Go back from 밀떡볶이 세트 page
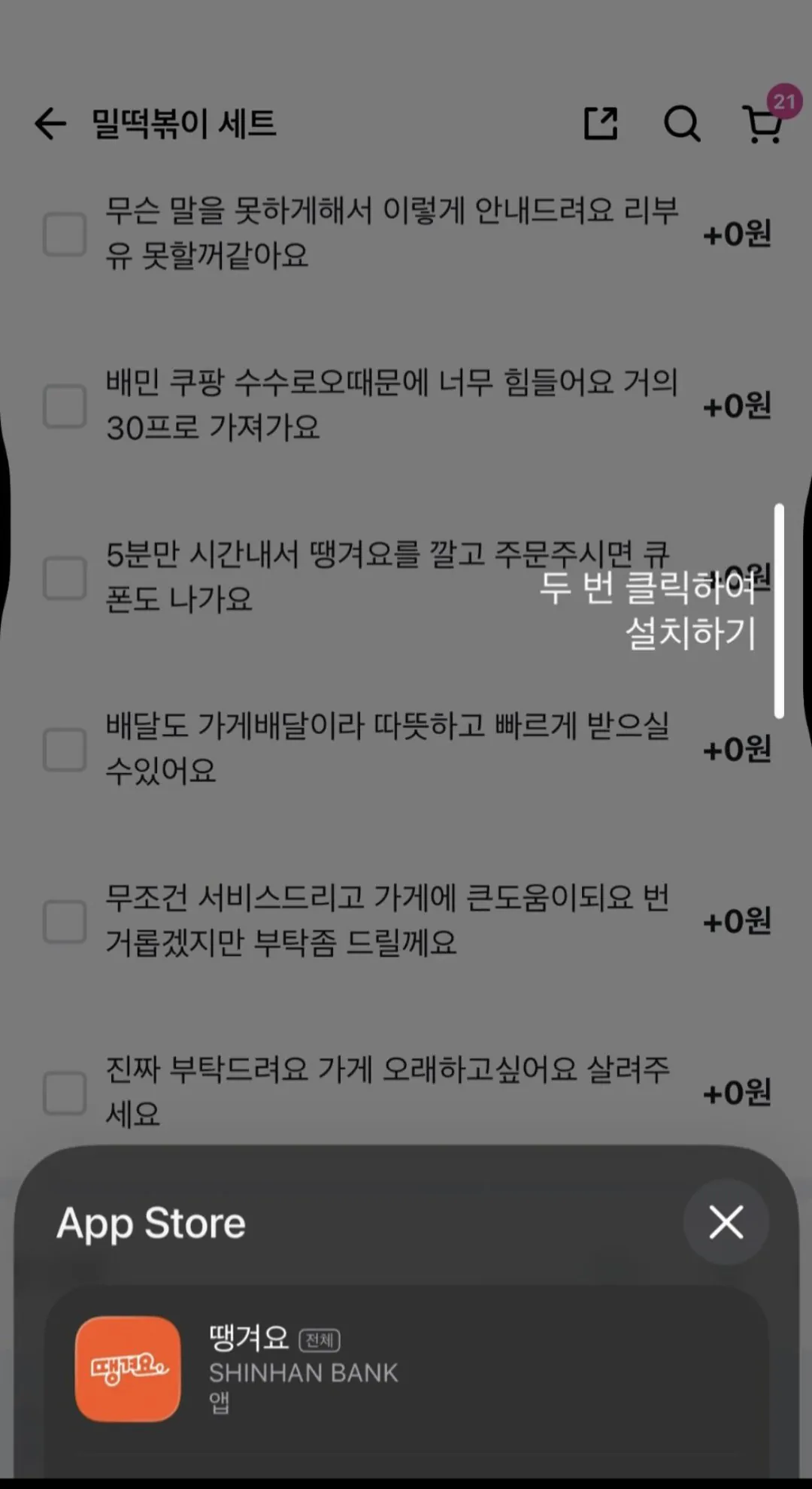 coord(50,124)
